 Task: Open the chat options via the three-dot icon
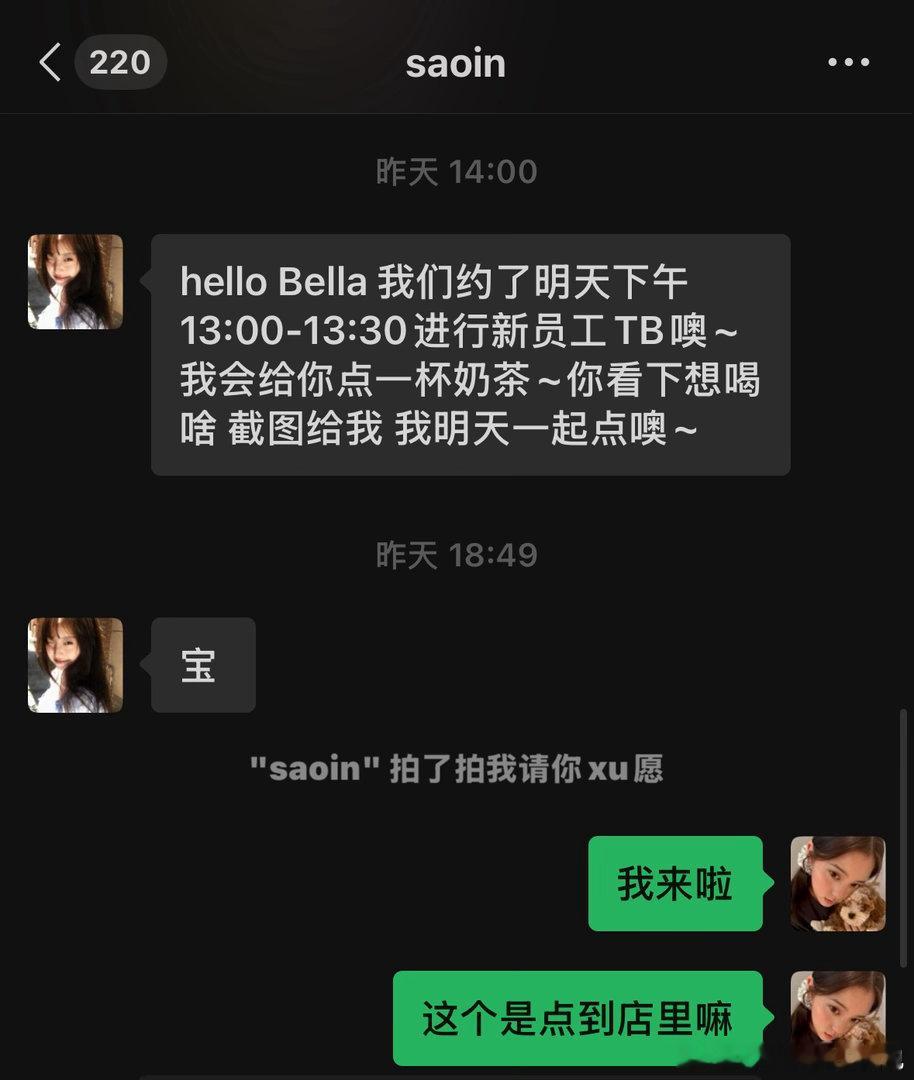(849, 62)
